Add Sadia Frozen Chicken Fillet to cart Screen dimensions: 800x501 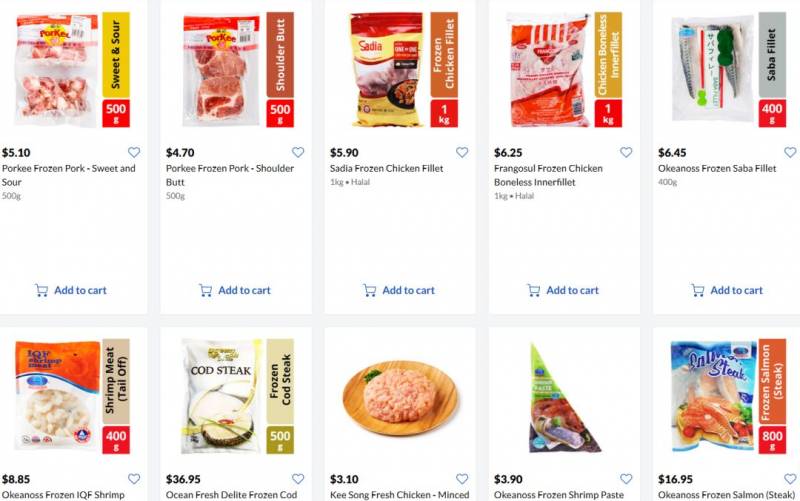click(x=398, y=290)
